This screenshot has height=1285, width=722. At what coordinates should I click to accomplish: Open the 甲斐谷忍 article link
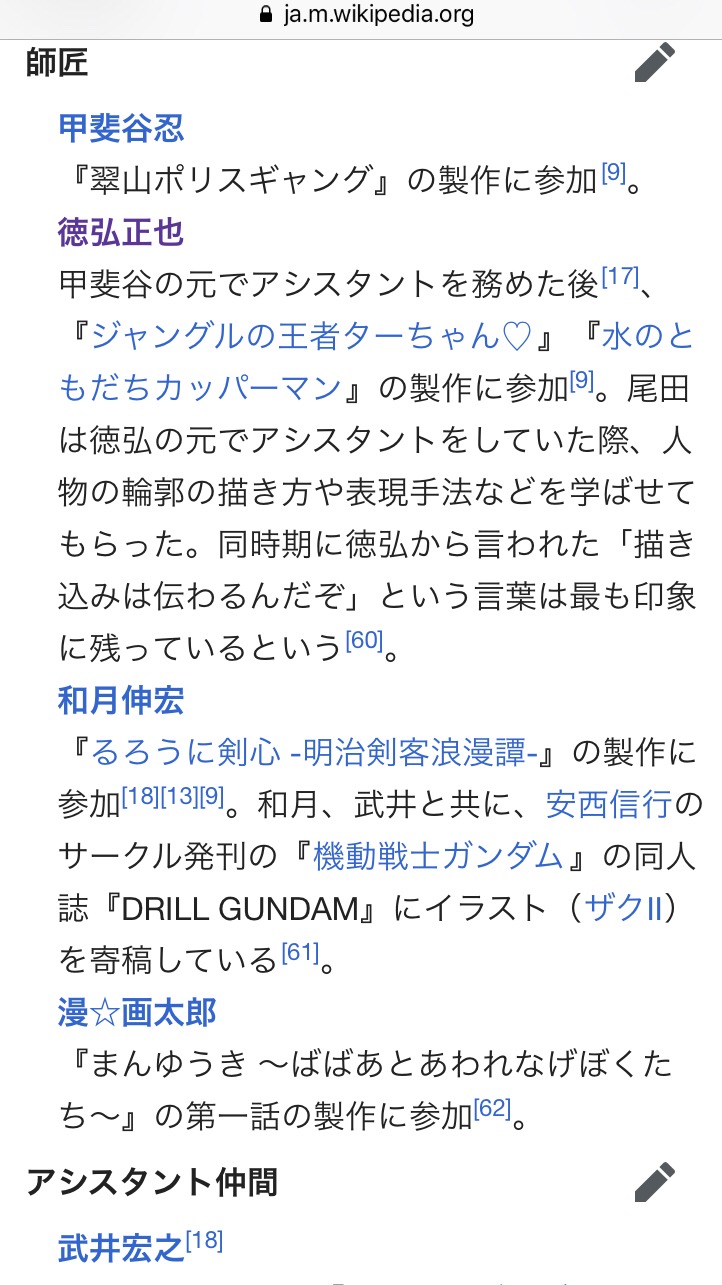click(x=121, y=128)
